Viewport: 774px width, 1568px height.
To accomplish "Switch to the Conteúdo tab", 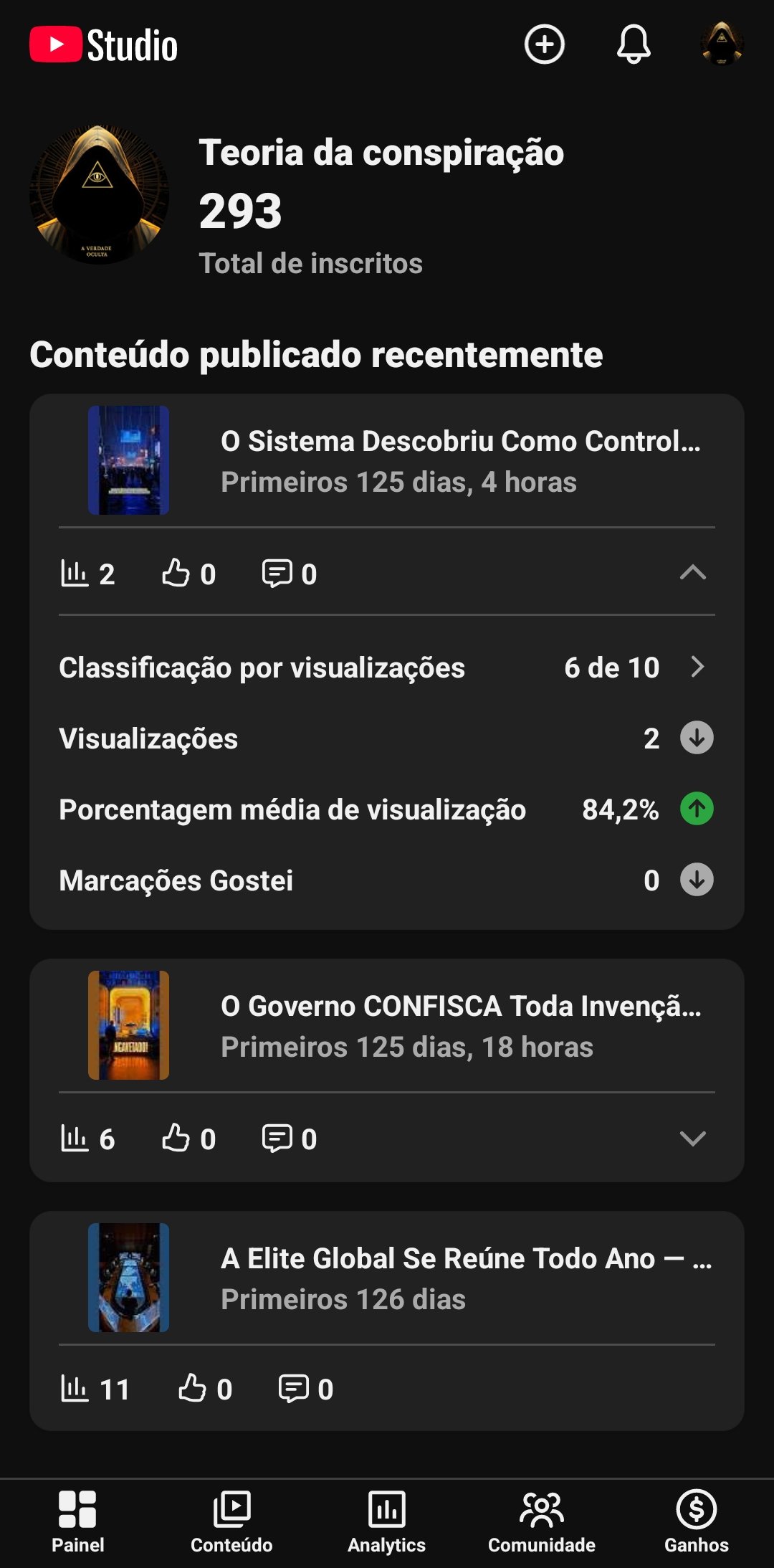I will tap(231, 1521).
